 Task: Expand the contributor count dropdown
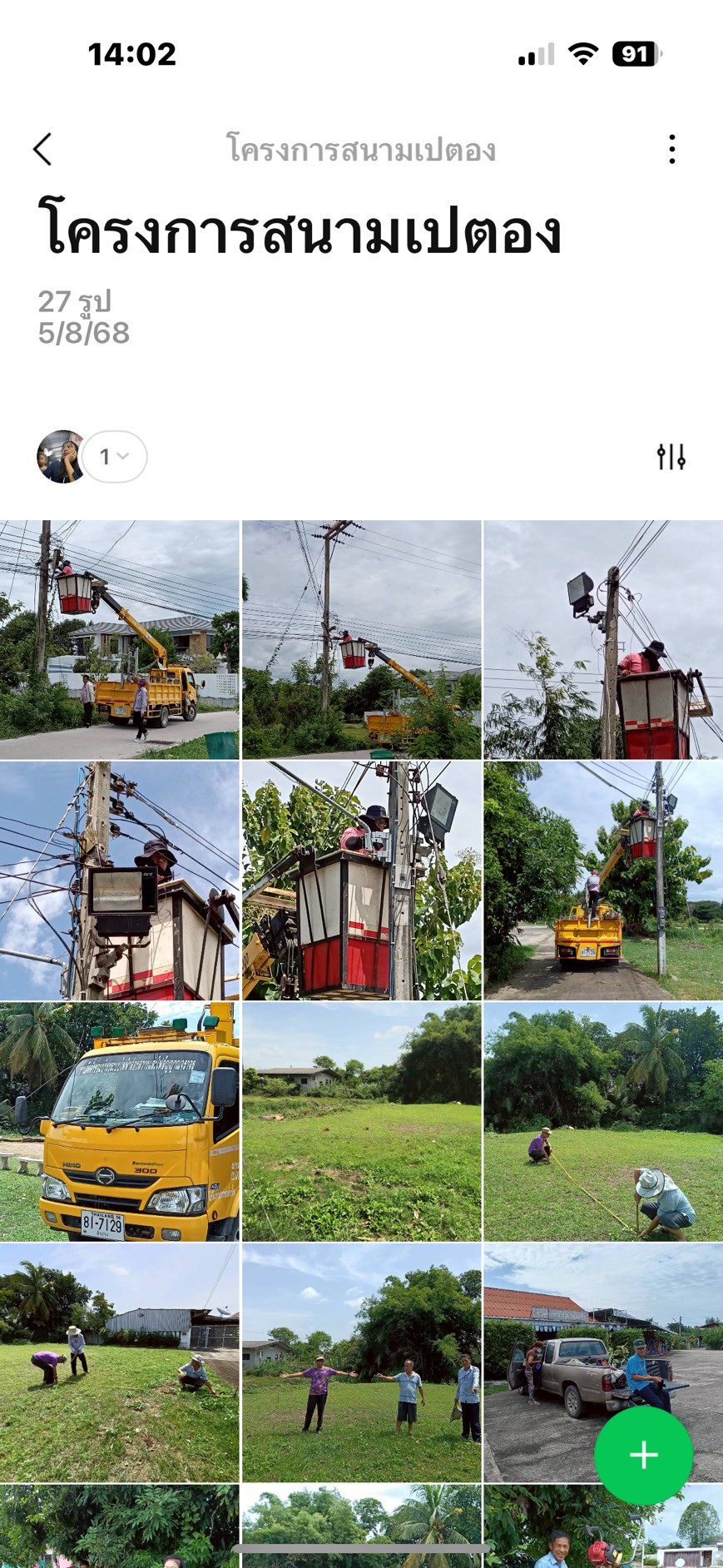[x=115, y=456]
